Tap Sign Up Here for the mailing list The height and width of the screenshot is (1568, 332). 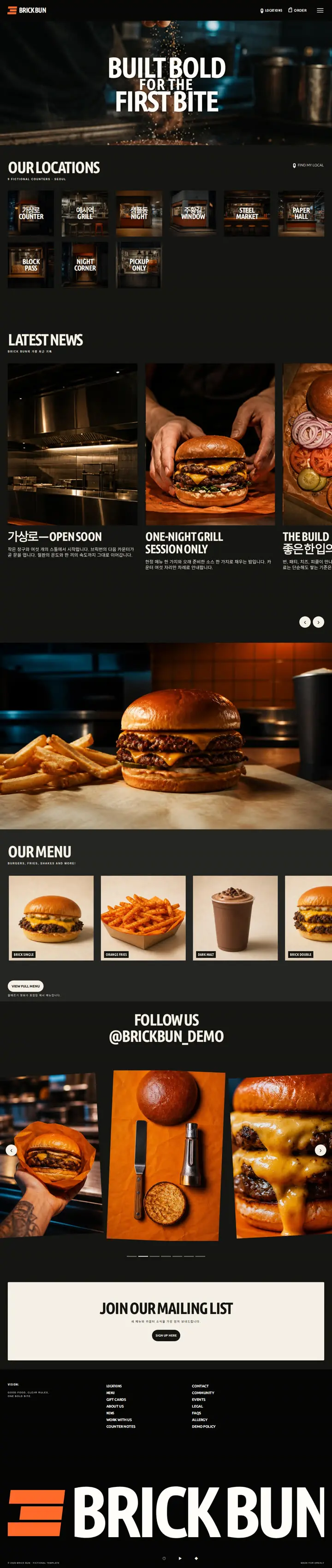pyautogui.click(x=166, y=1335)
